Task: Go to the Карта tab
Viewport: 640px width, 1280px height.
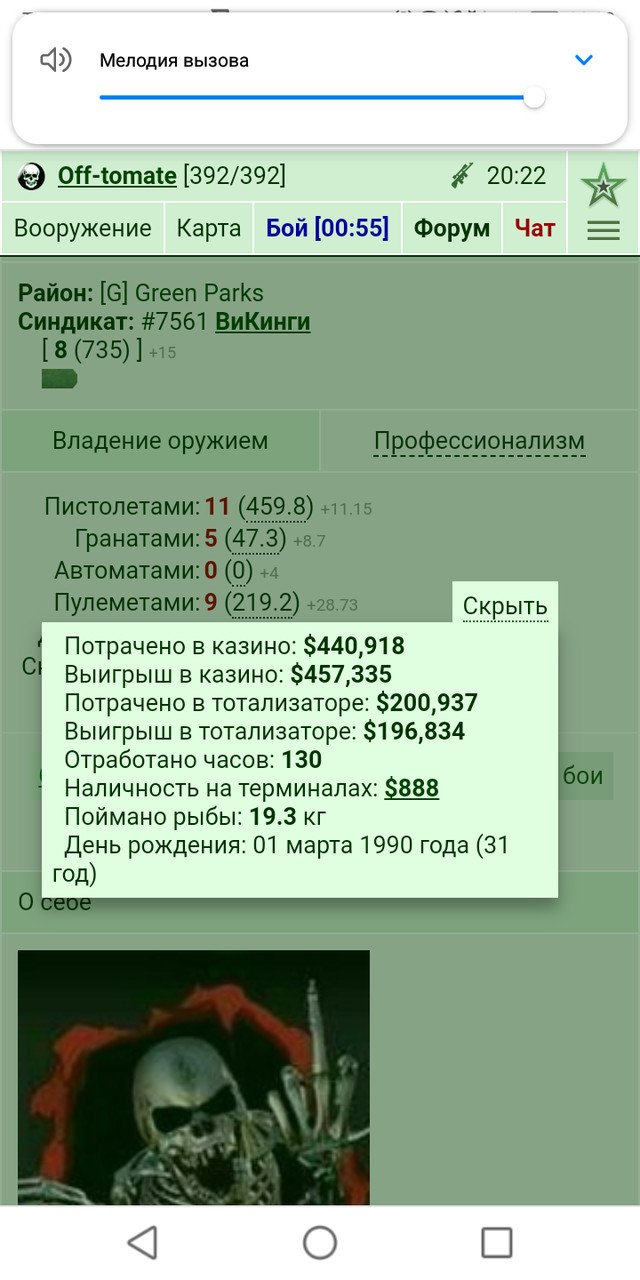Action: click(x=209, y=228)
